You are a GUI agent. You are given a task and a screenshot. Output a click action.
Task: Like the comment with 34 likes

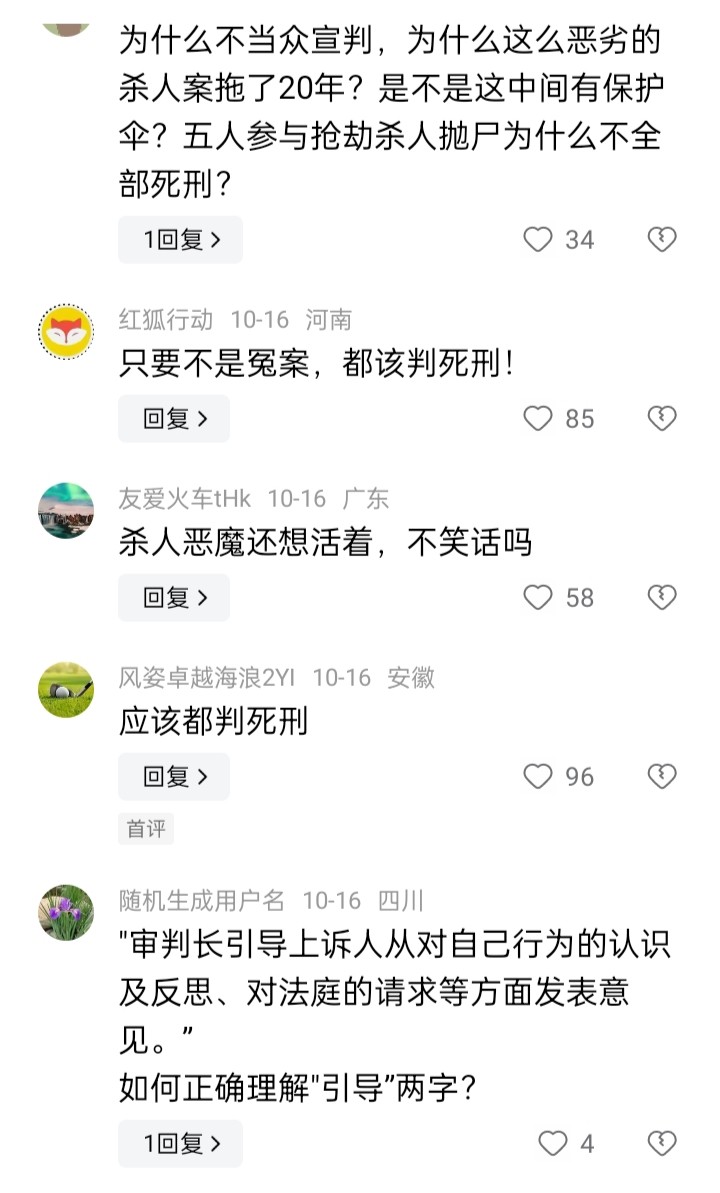pyautogui.click(x=539, y=240)
